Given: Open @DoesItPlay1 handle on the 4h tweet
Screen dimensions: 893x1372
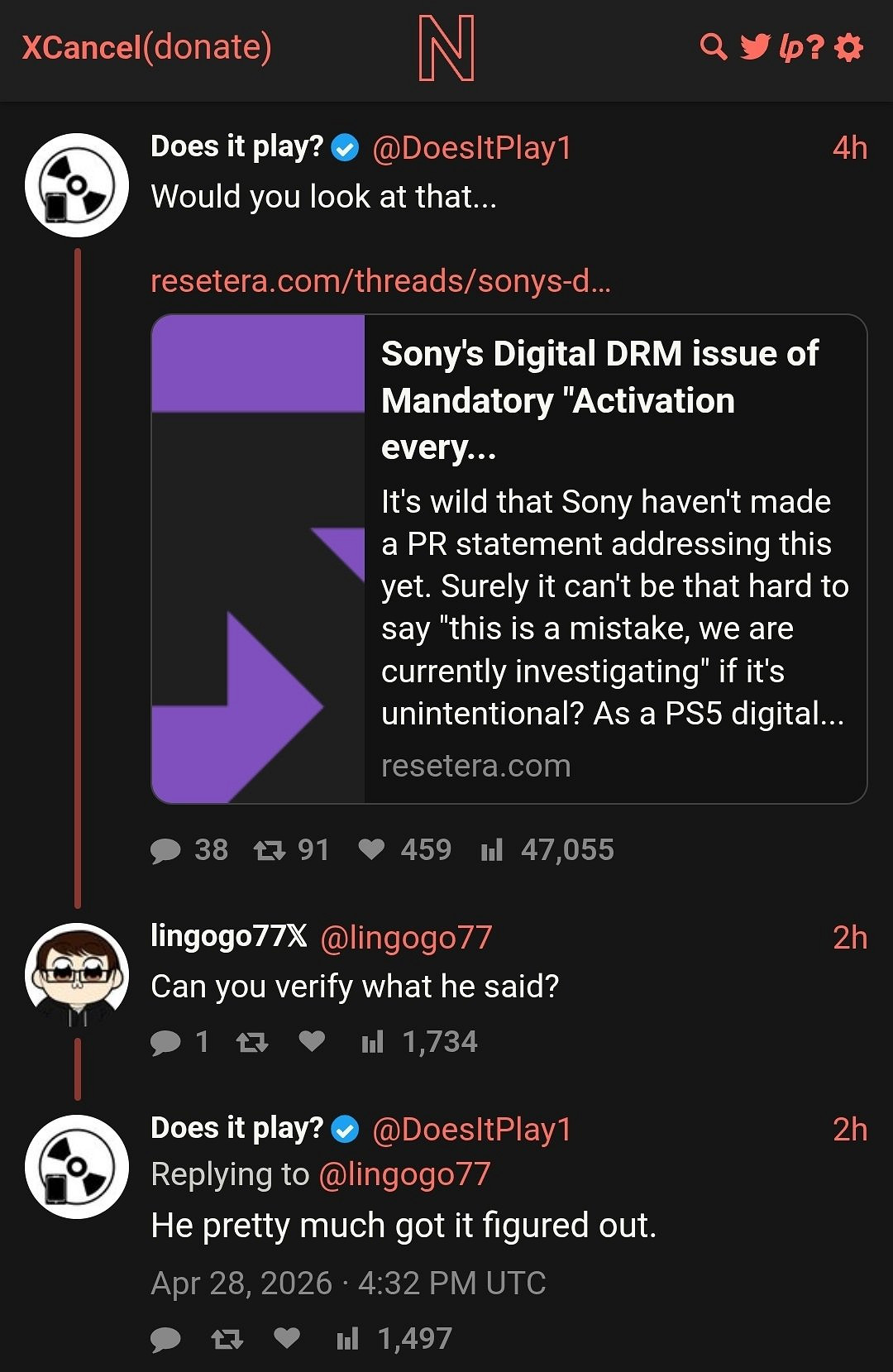Looking at the screenshot, I should [471, 148].
